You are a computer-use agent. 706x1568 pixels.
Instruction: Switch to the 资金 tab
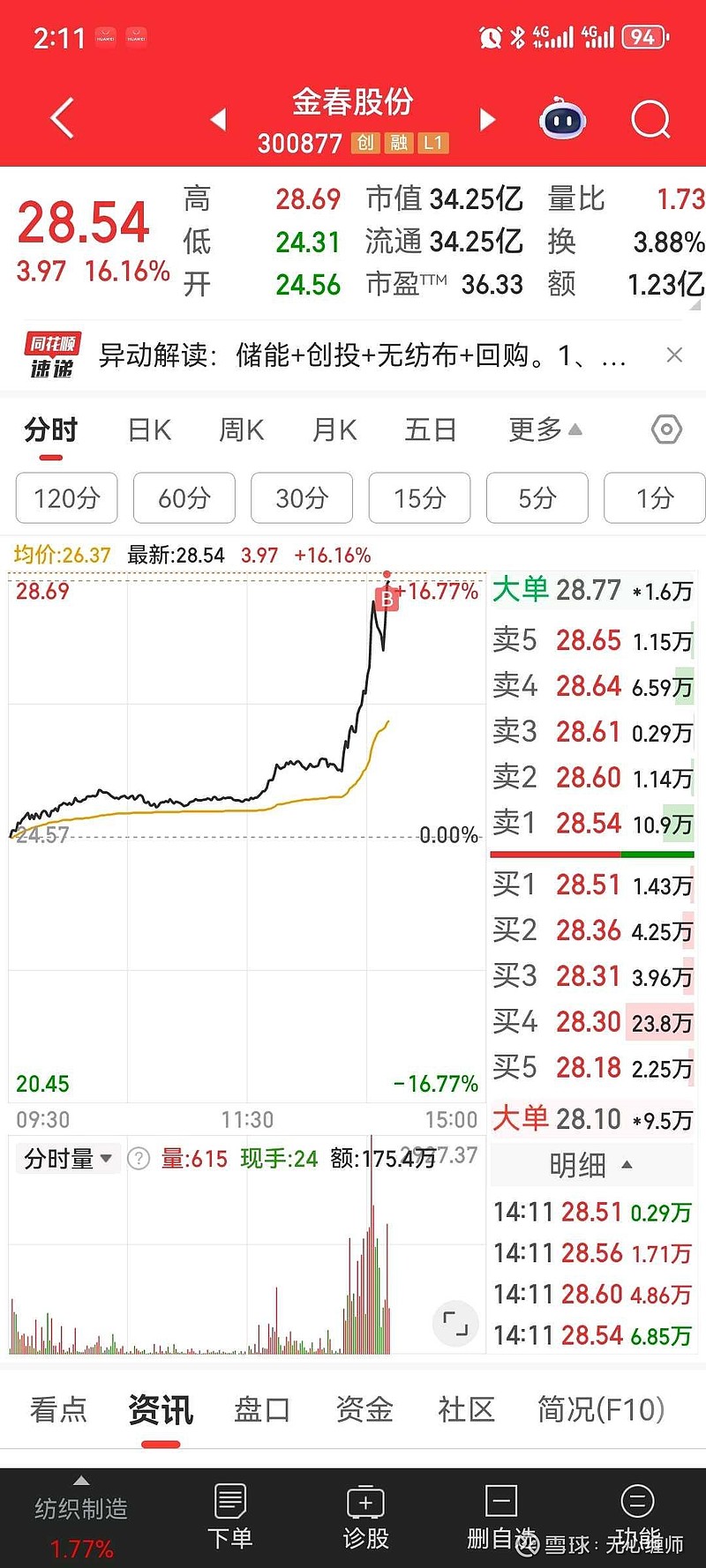pyautogui.click(x=364, y=1409)
